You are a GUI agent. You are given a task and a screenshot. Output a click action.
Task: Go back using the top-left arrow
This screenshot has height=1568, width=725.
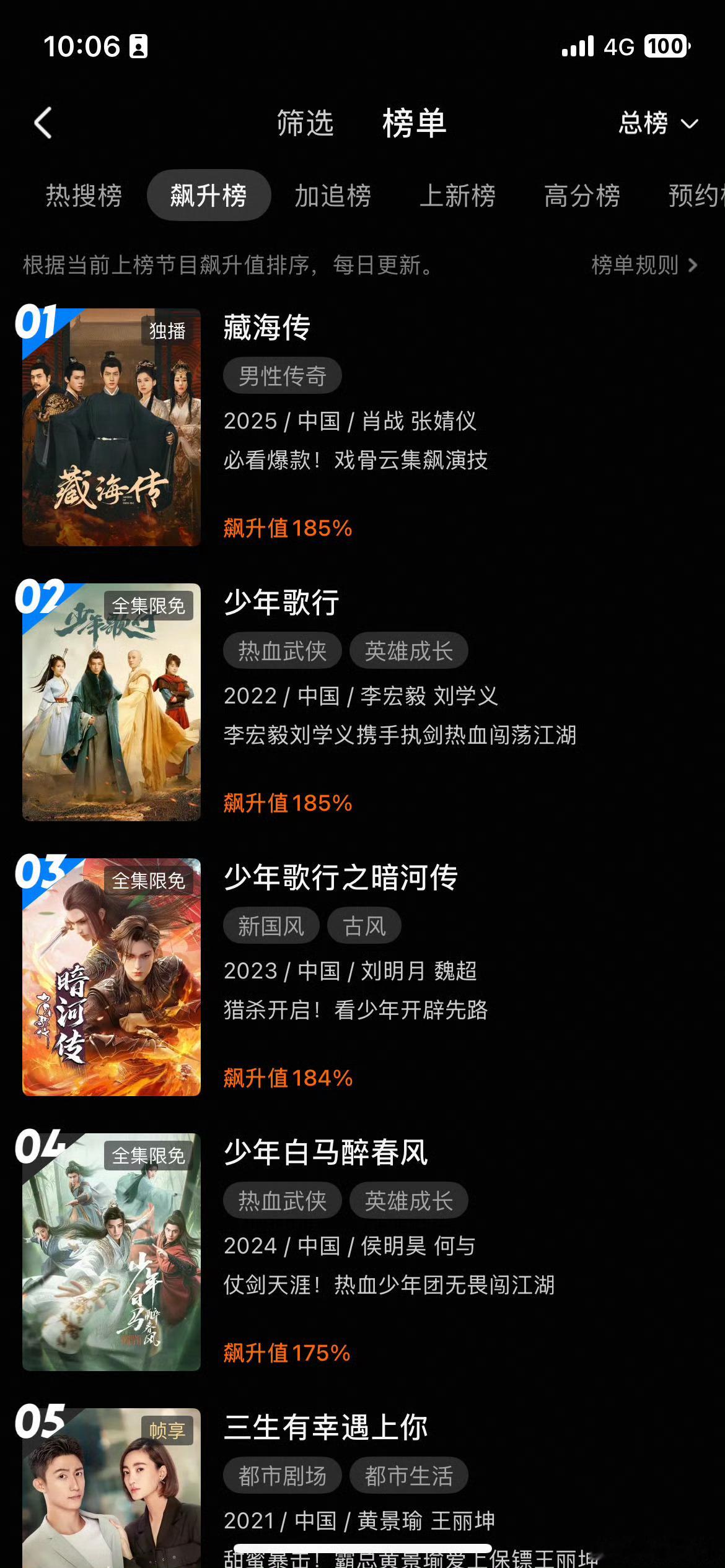[43, 123]
